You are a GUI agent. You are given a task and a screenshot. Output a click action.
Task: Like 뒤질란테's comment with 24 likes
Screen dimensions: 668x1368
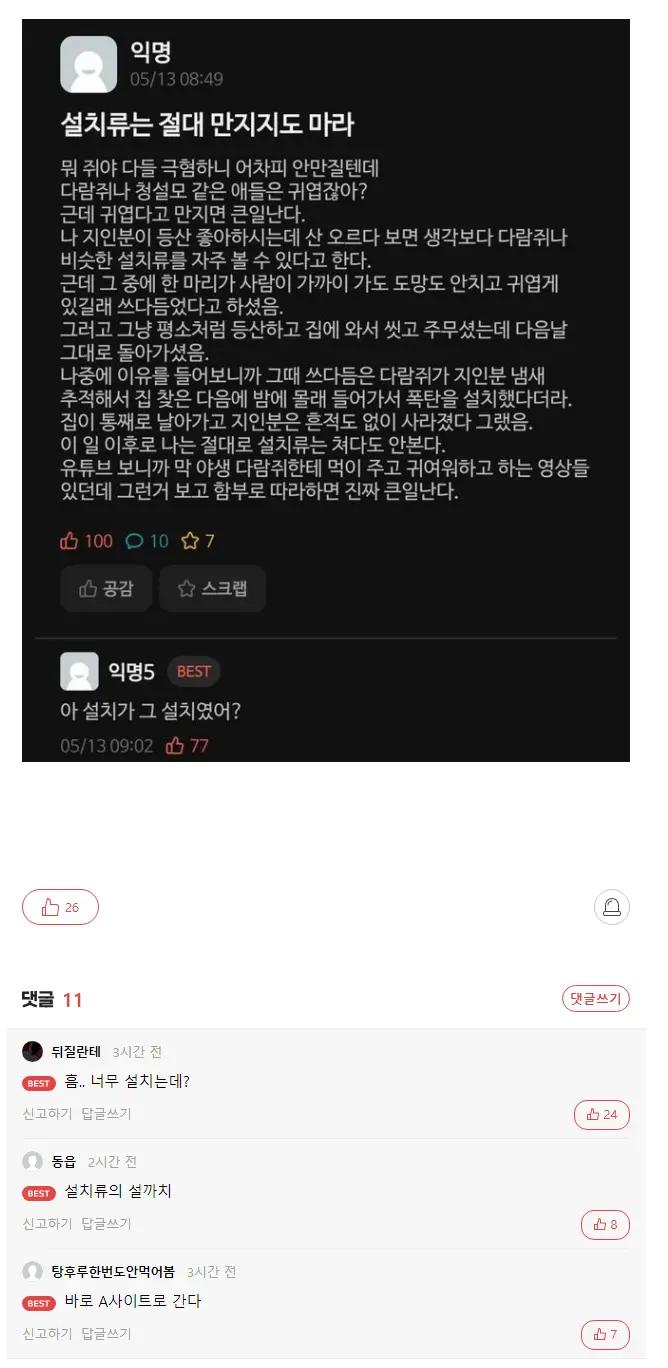(x=601, y=1114)
